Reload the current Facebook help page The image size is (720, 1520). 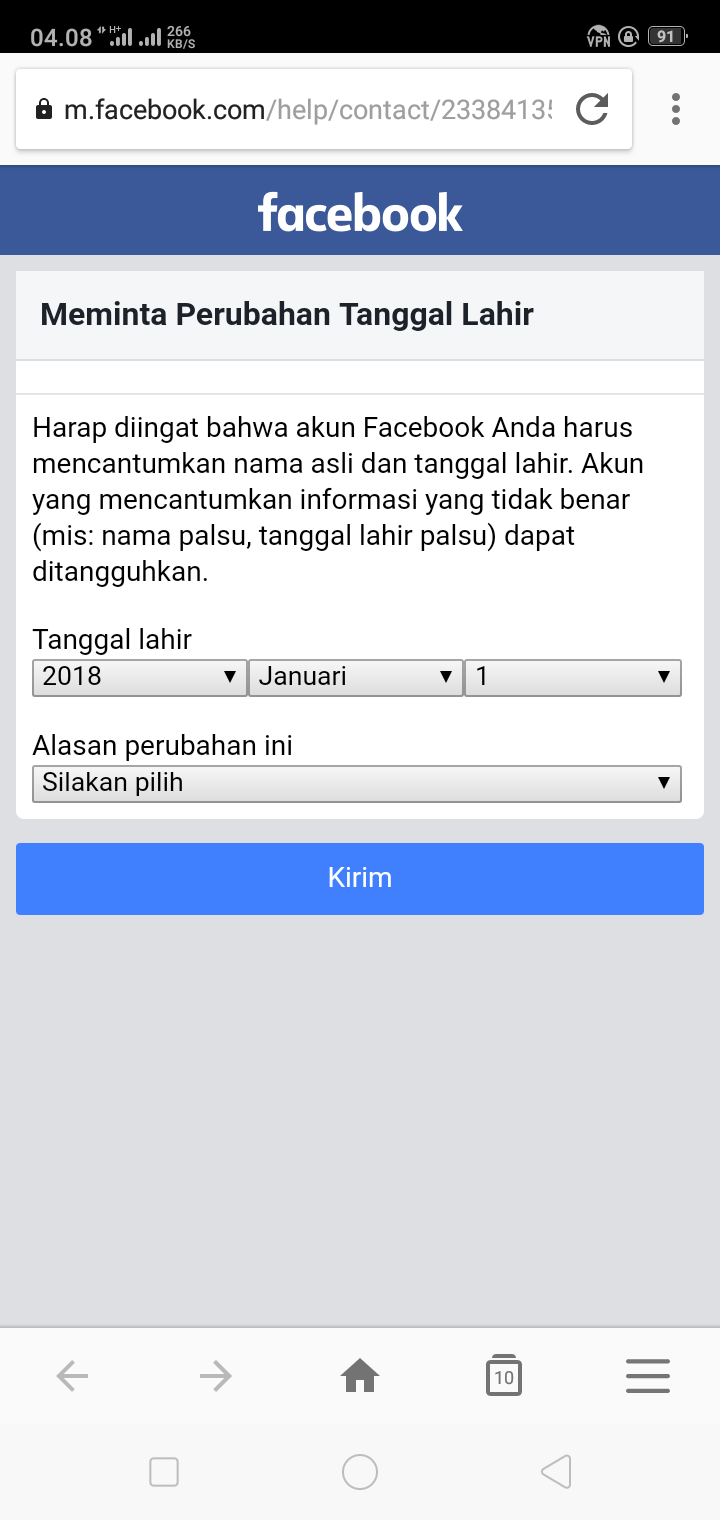coord(592,109)
